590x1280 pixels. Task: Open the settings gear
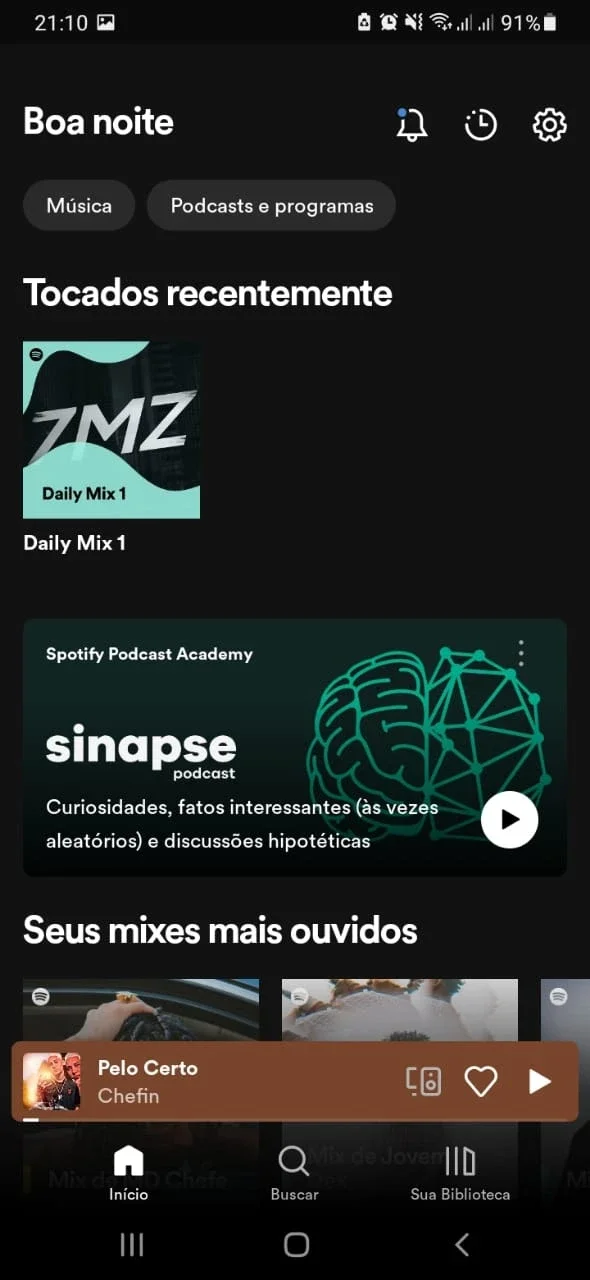pyautogui.click(x=550, y=125)
